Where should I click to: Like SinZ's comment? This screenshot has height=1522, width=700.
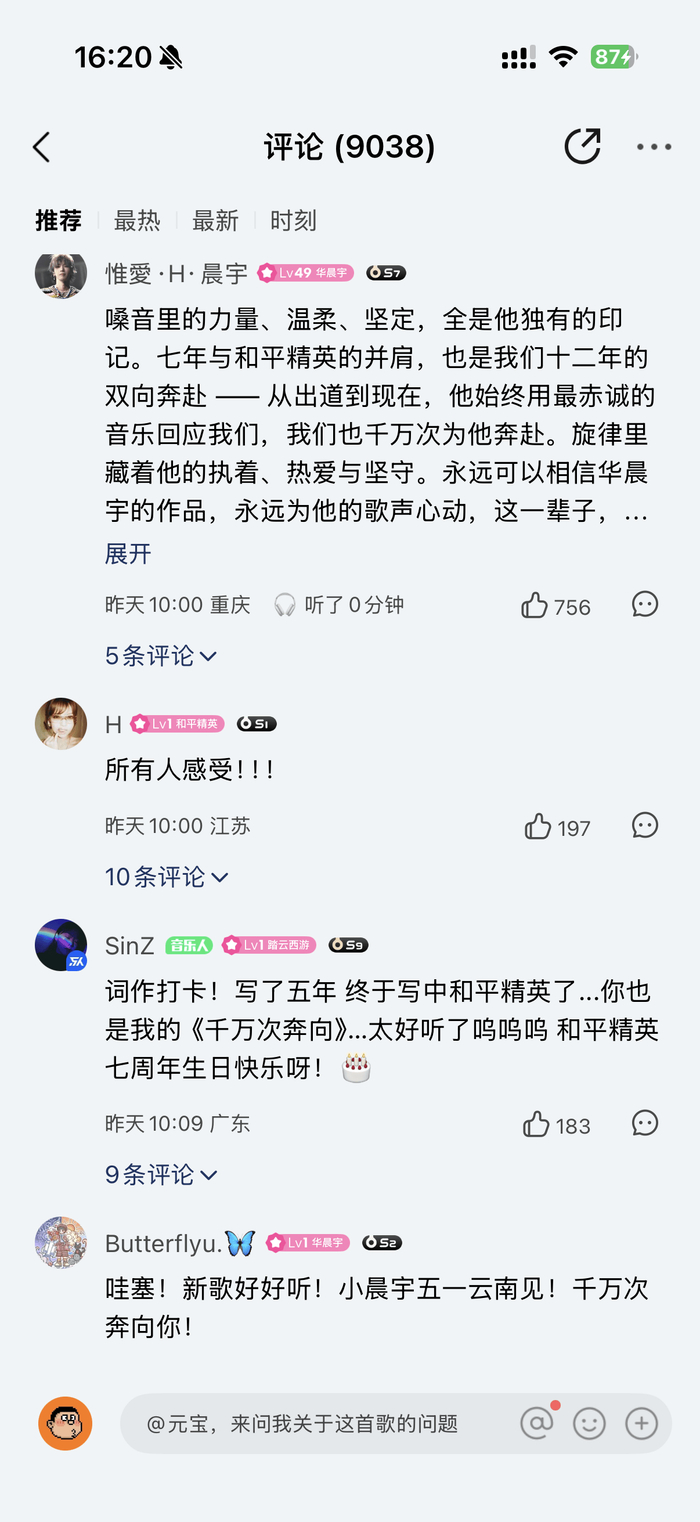[537, 1125]
